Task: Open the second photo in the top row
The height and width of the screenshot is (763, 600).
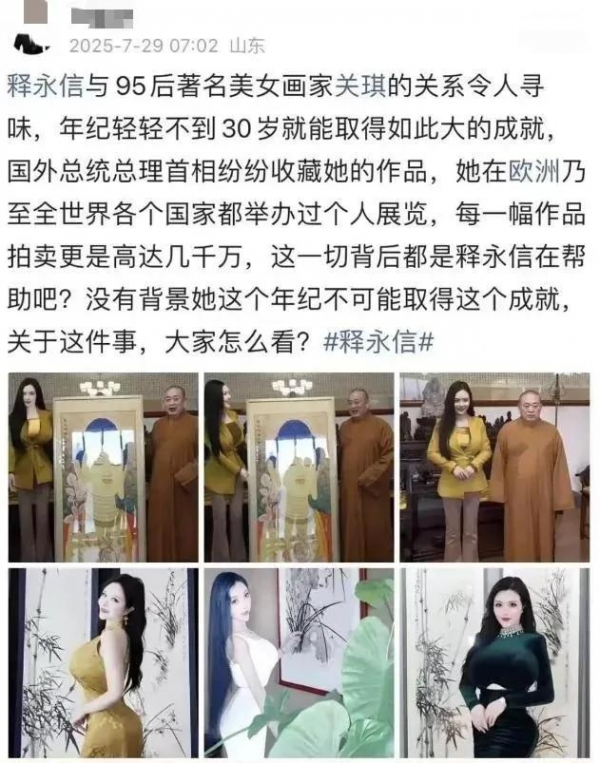Action: tap(298, 467)
